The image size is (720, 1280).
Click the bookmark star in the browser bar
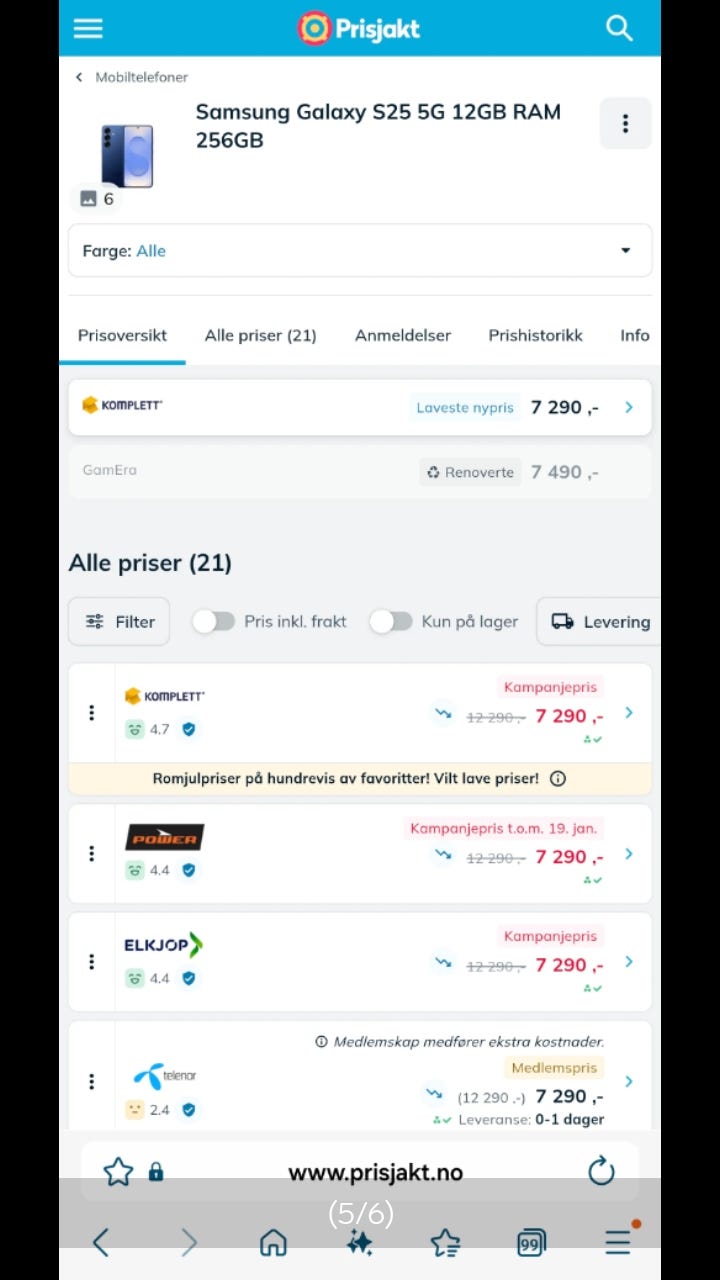tap(117, 1170)
